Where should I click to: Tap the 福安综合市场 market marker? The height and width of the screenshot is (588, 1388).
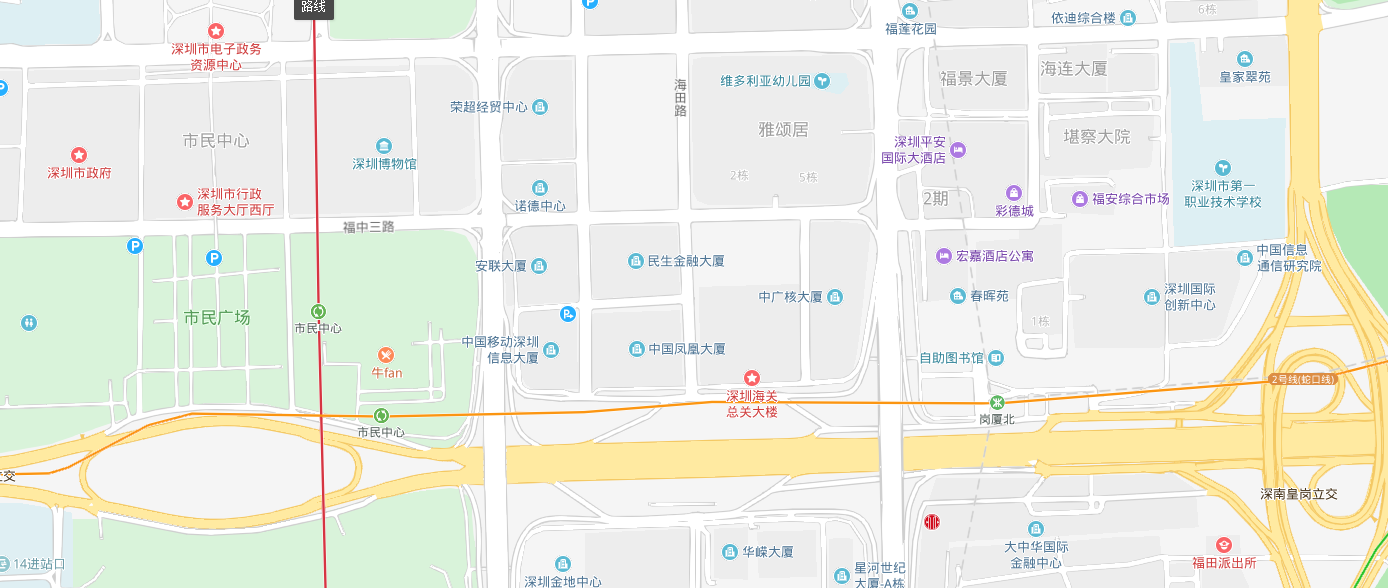tap(1080, 199)
